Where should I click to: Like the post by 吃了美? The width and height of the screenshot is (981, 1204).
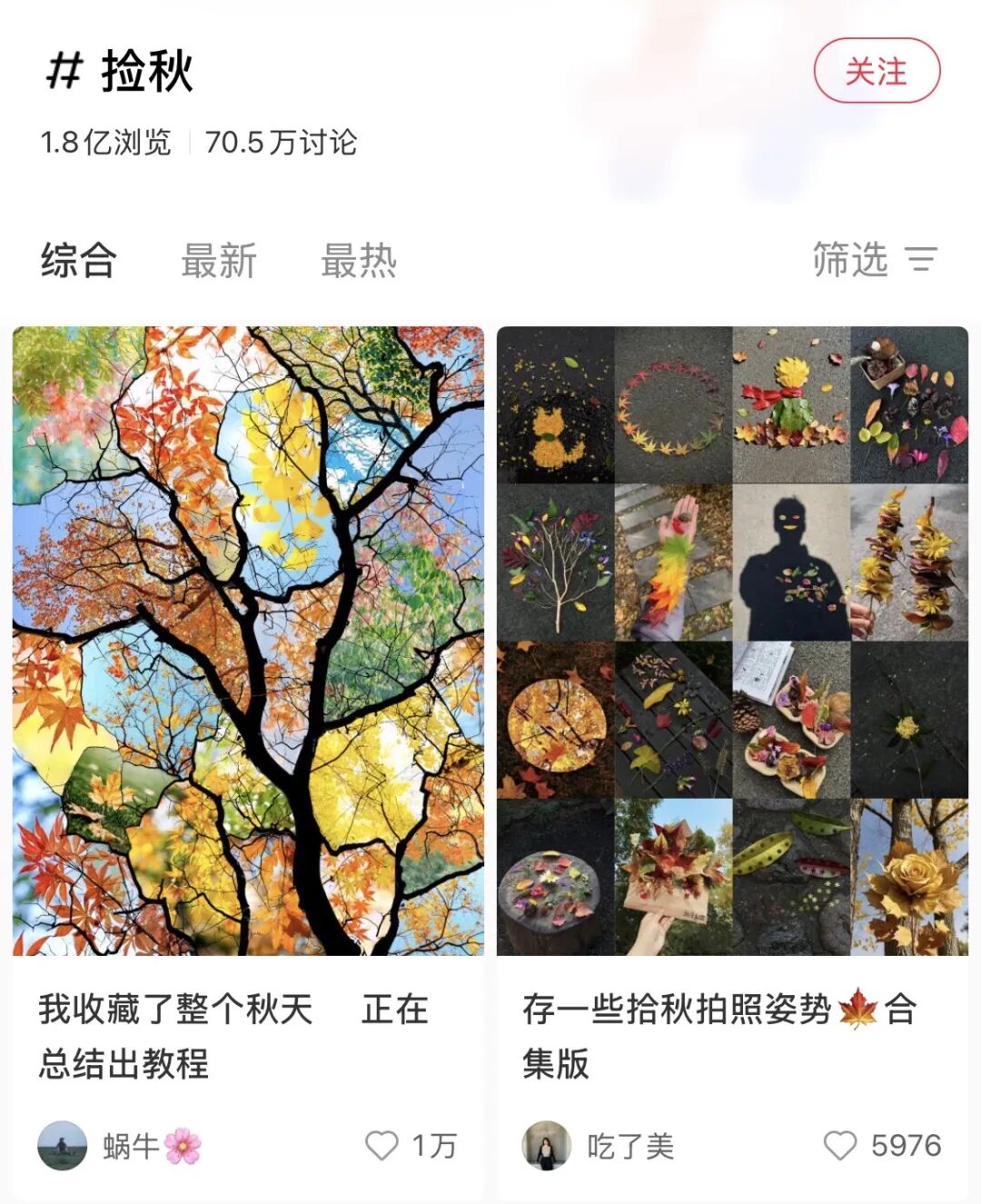click(x=840, y=1145)
